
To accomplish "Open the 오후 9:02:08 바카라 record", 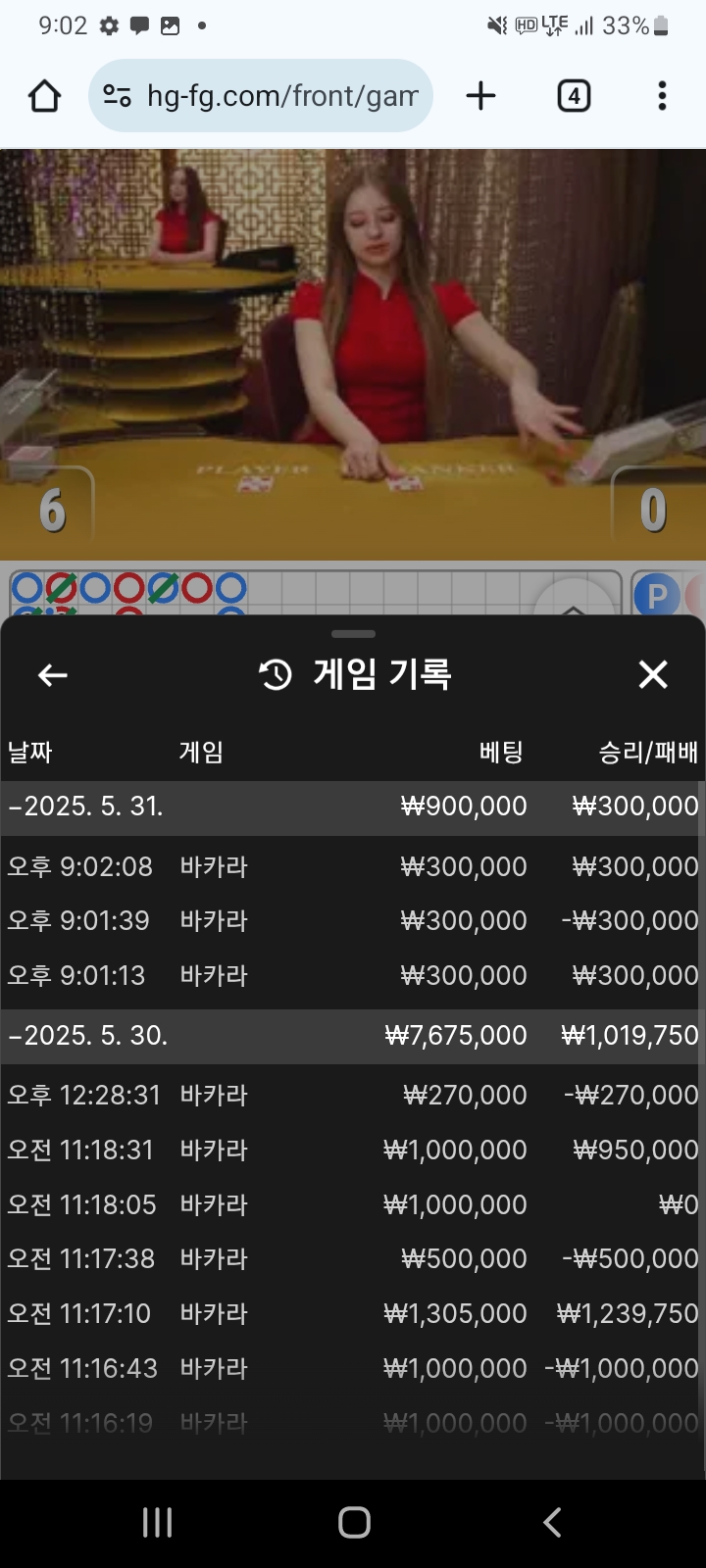I will [x=353, y=867].
